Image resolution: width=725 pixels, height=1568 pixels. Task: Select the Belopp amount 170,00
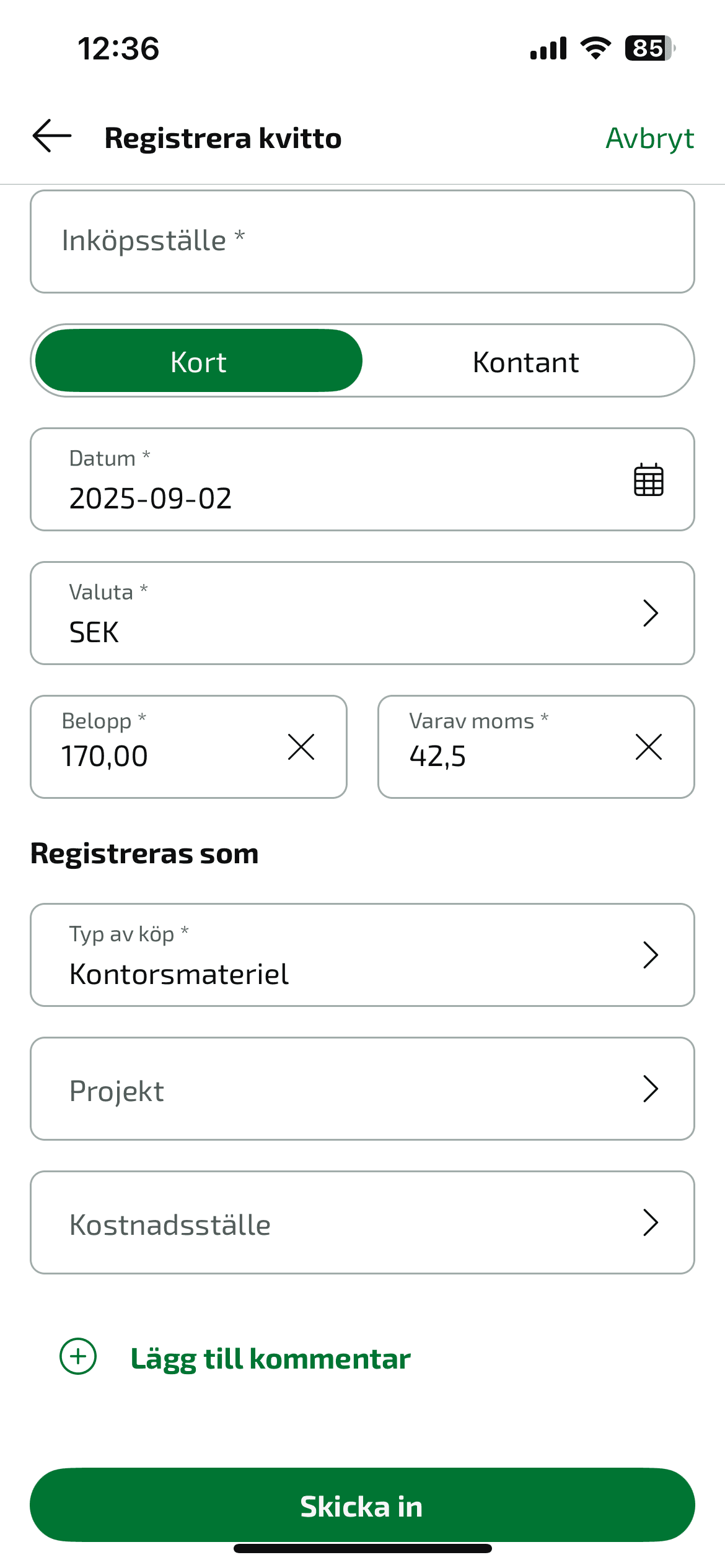tap(105, 755)
